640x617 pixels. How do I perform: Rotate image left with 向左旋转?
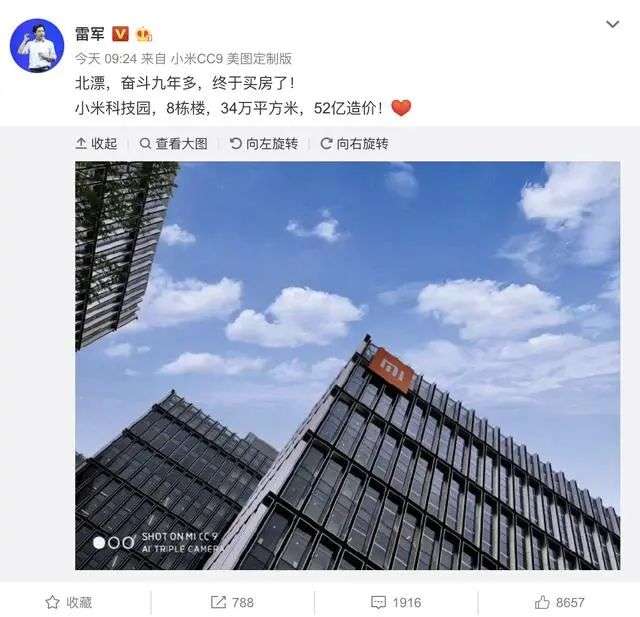click(x=264, y=144)
